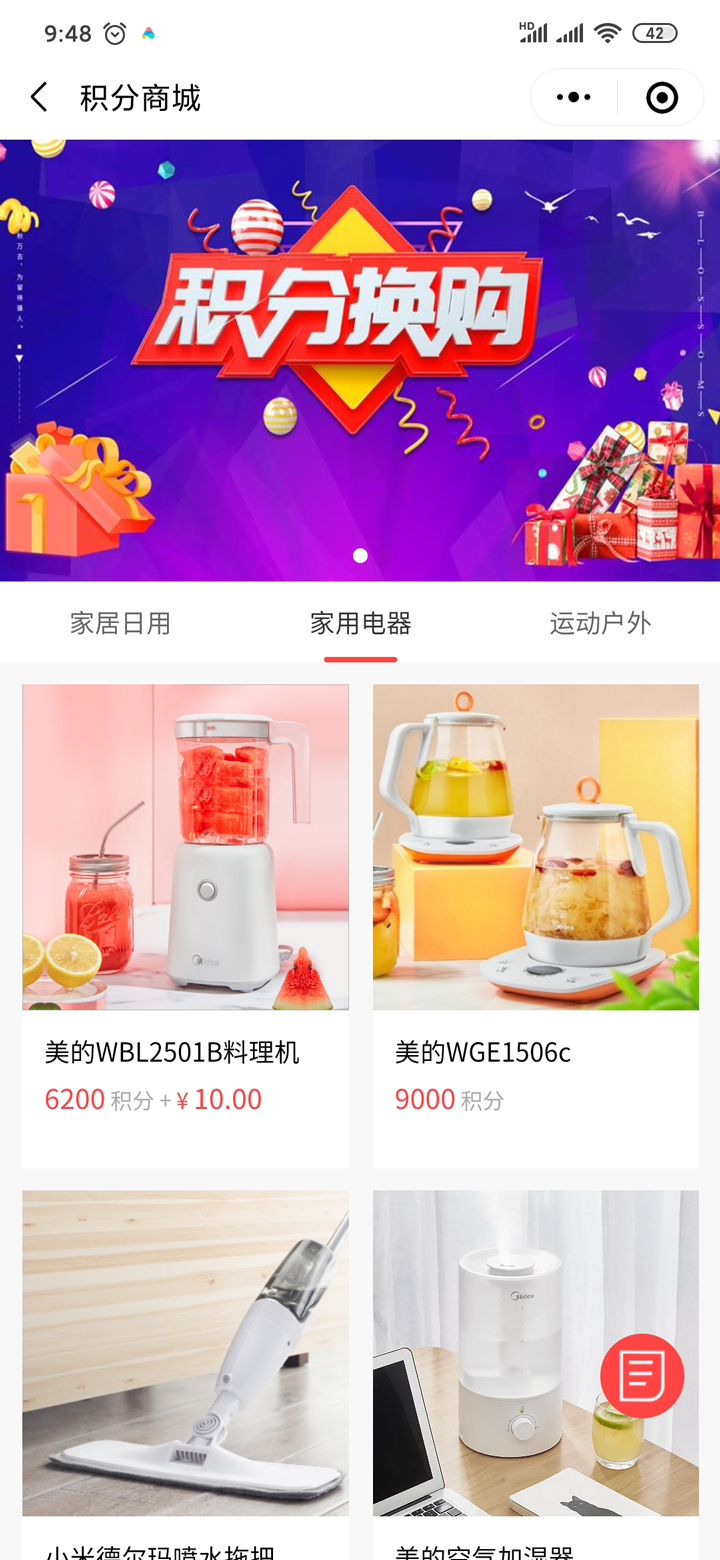Viewport: 720px width, 1560px height.
Task: Click the Wi-Fi icon in the status bar
Action: 607,32
